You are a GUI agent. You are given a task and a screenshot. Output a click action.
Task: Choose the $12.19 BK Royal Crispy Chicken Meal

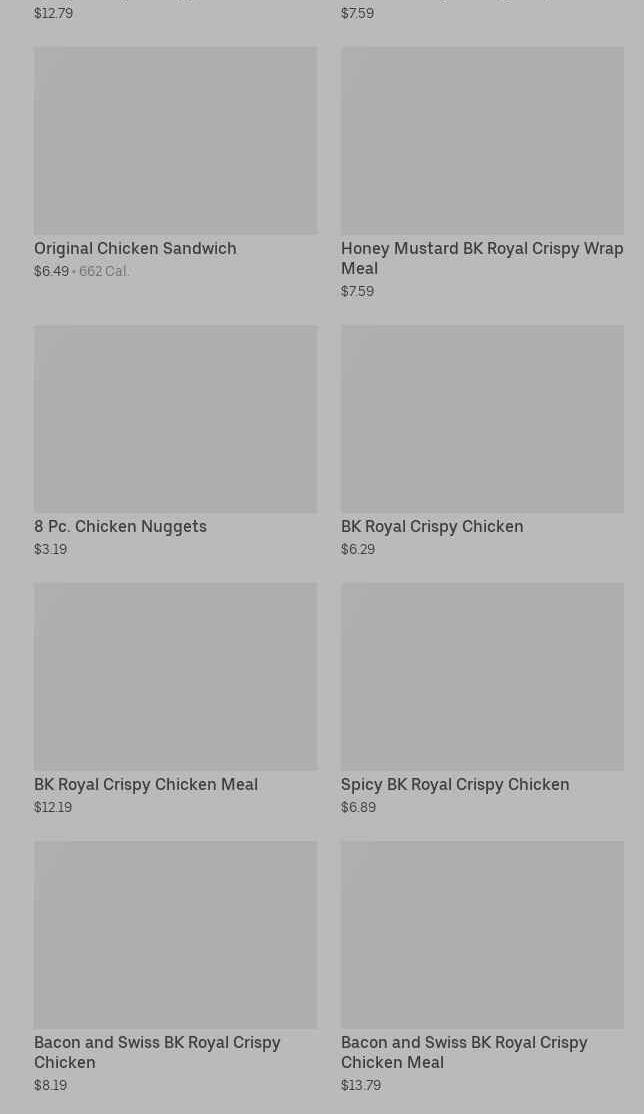(175, 677)
